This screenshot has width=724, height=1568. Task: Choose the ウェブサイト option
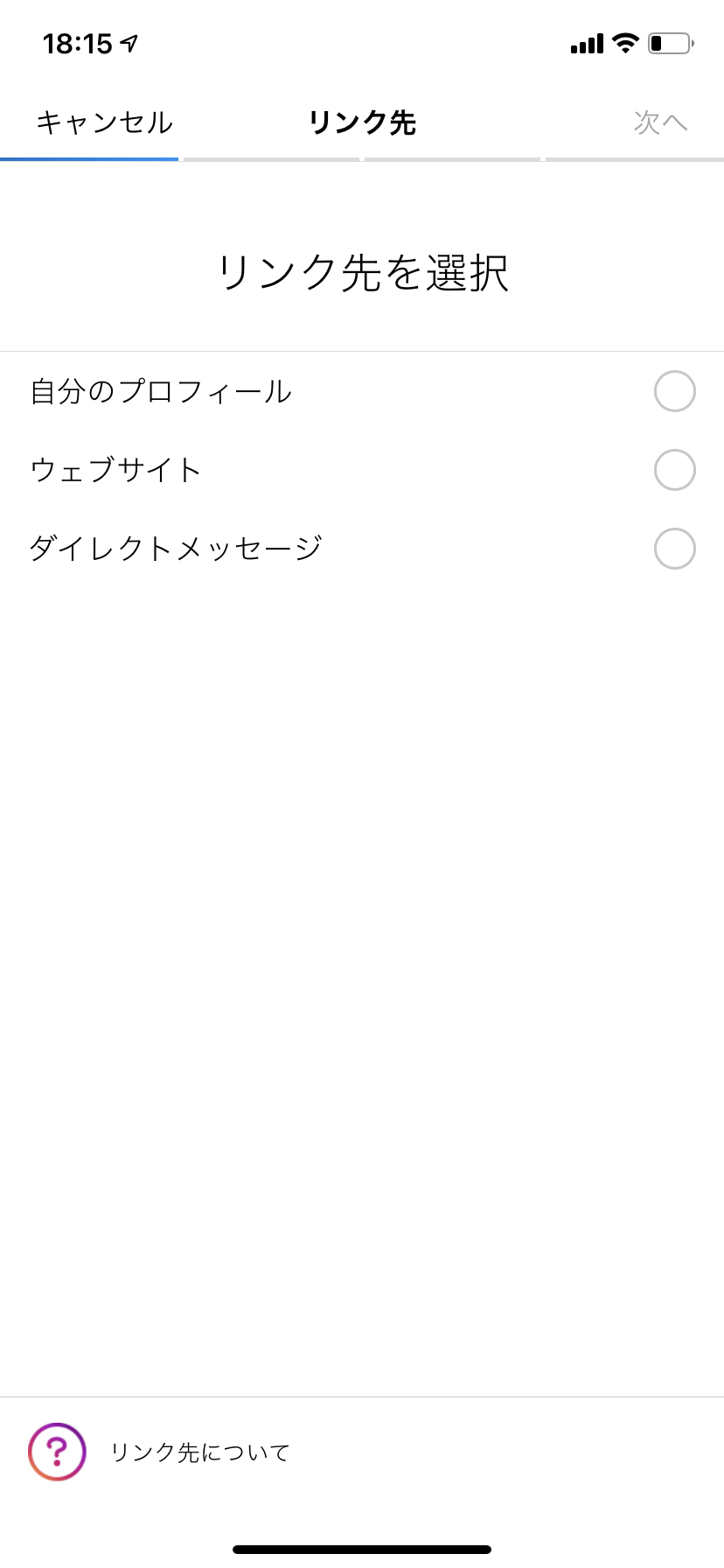362,470
